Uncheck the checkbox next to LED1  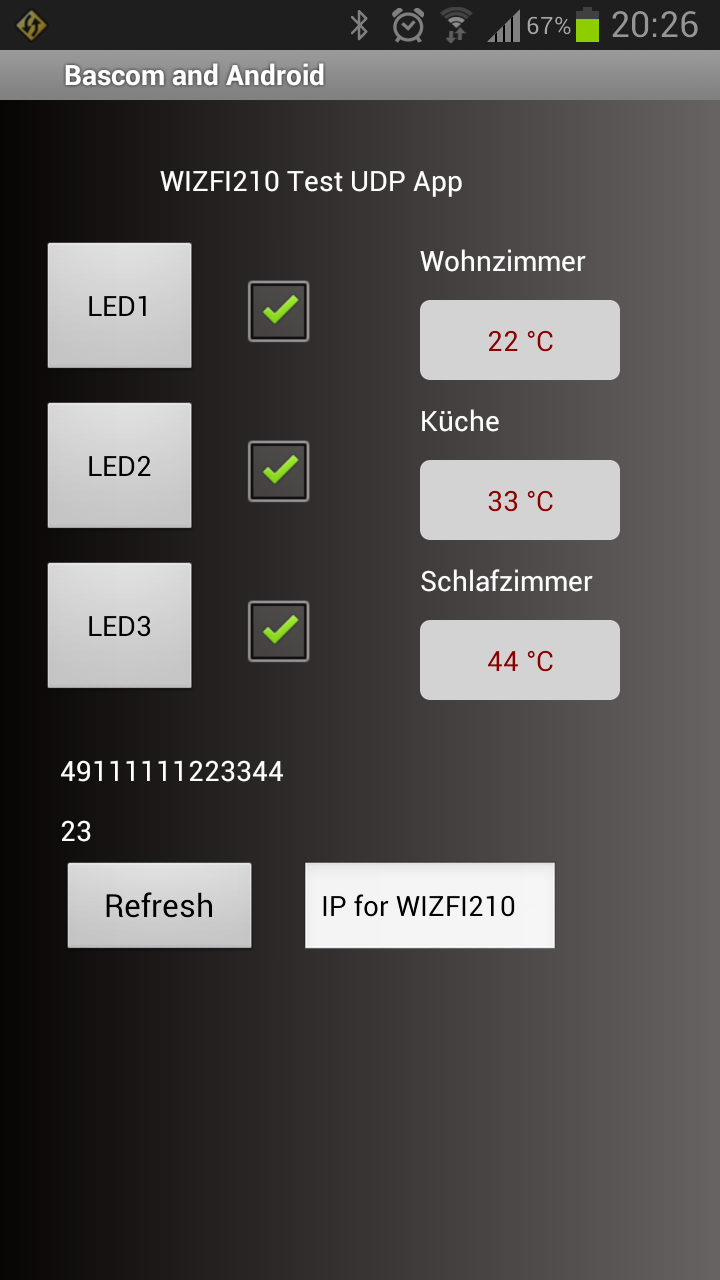click(x=279, y=311)
